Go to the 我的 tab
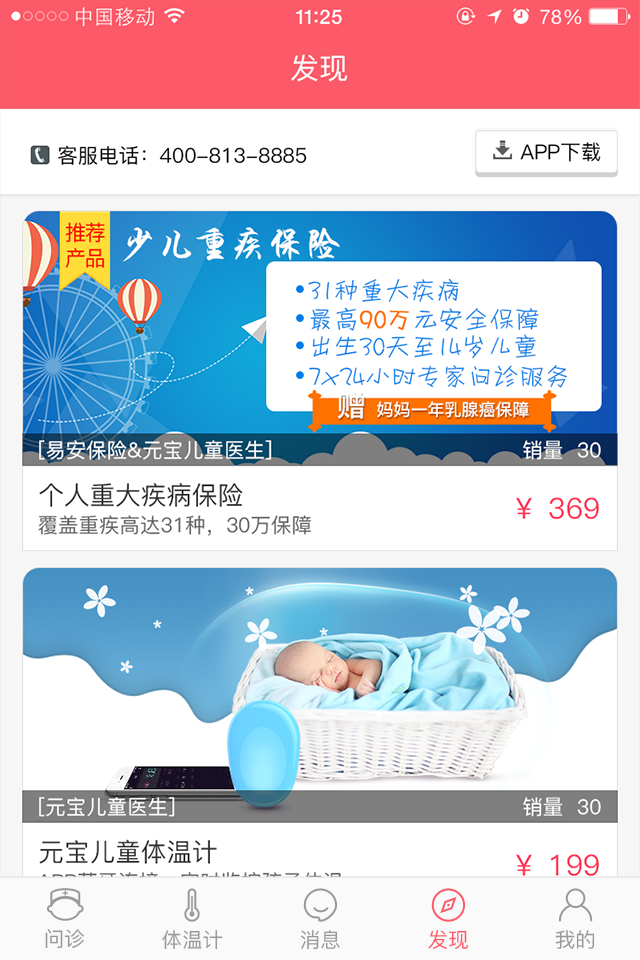 click(x=575, y=918)
